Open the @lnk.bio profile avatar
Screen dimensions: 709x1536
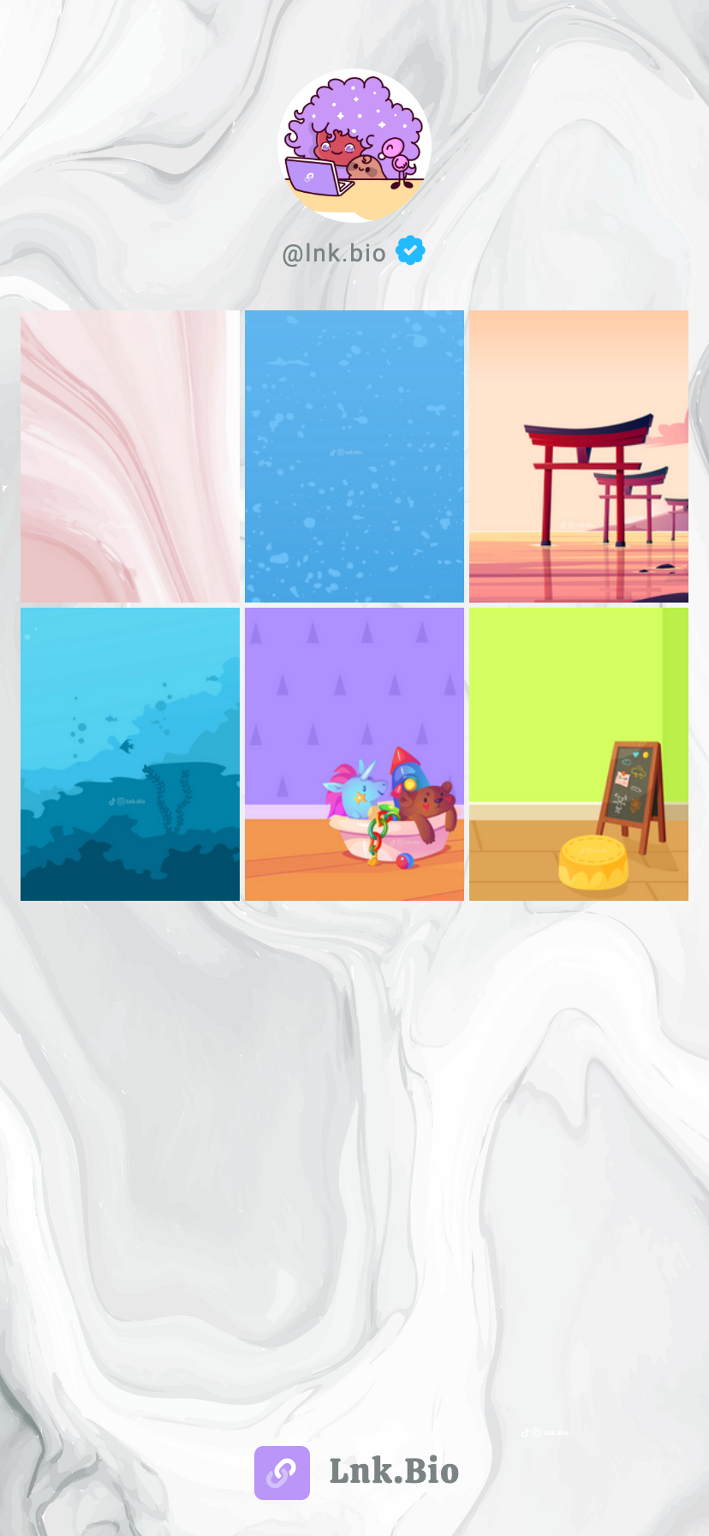pos(354,145)
